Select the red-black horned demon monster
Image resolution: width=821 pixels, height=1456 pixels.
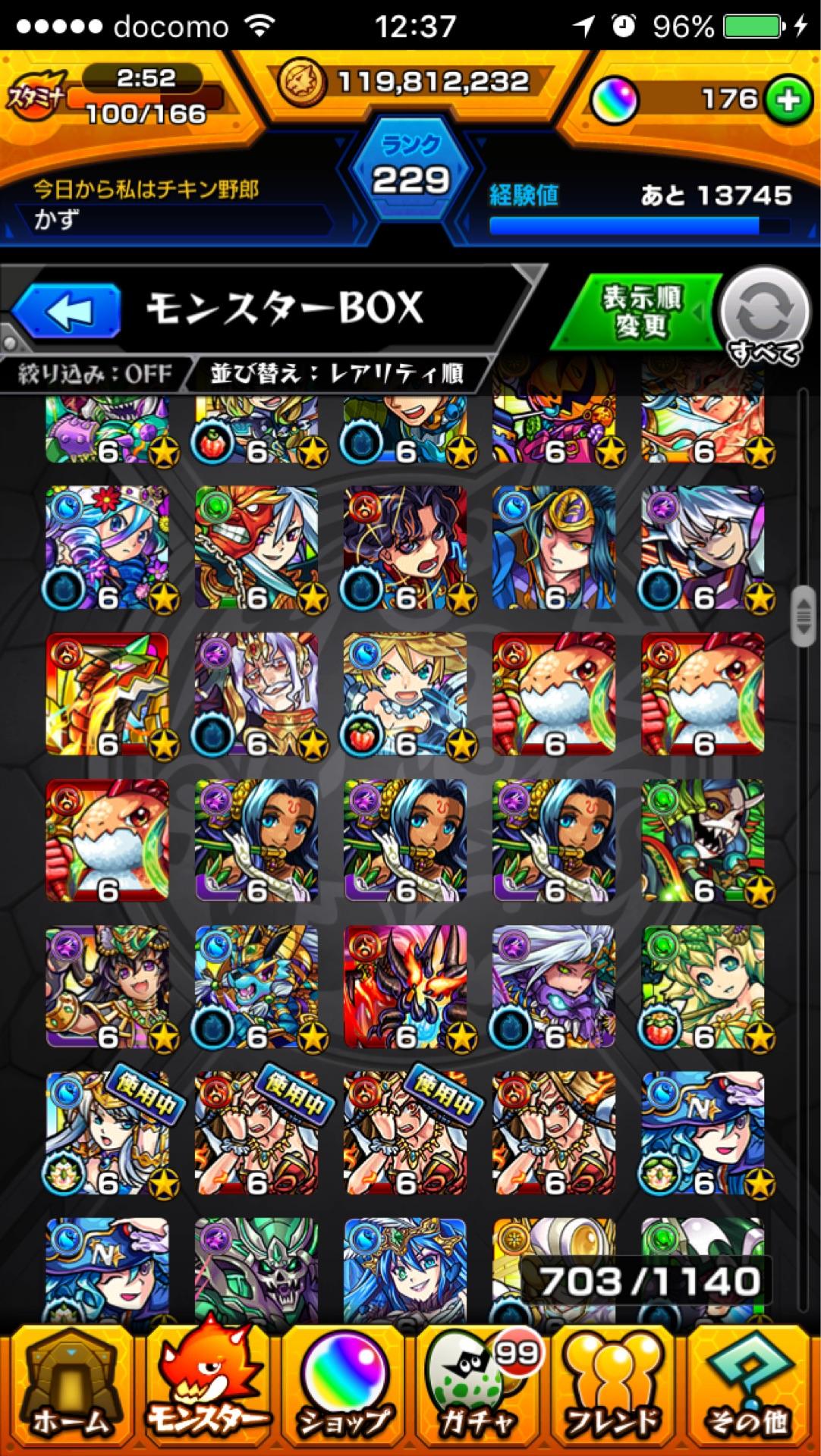(x=405, y=987)
